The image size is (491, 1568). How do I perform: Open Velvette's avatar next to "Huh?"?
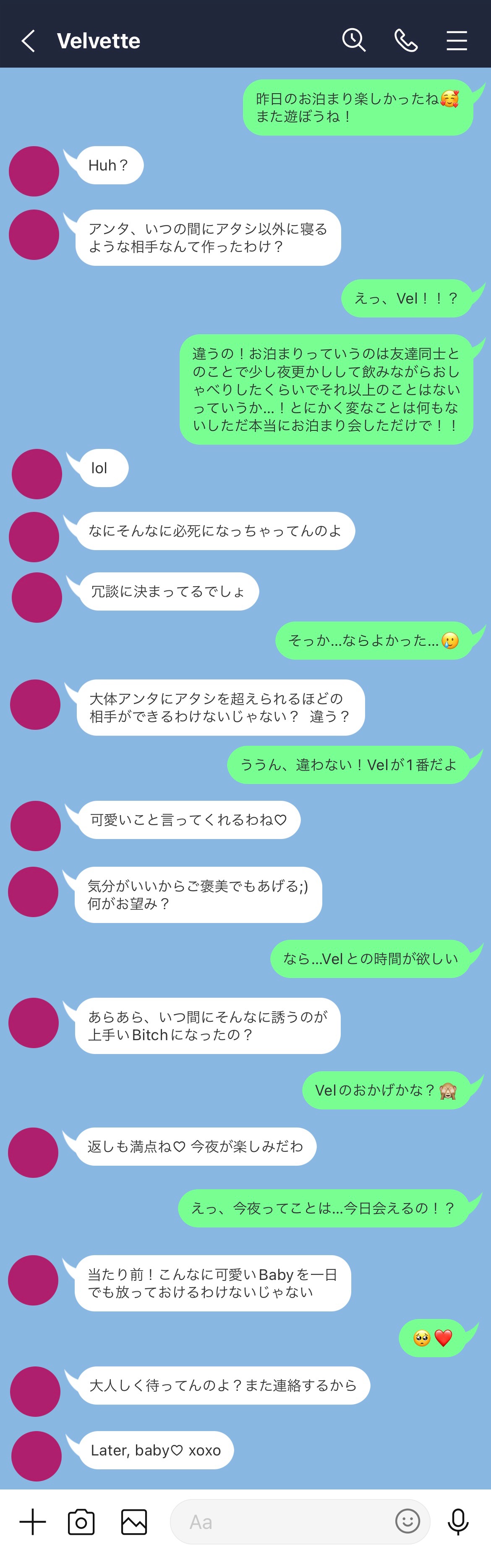click(x=34, y=171)
